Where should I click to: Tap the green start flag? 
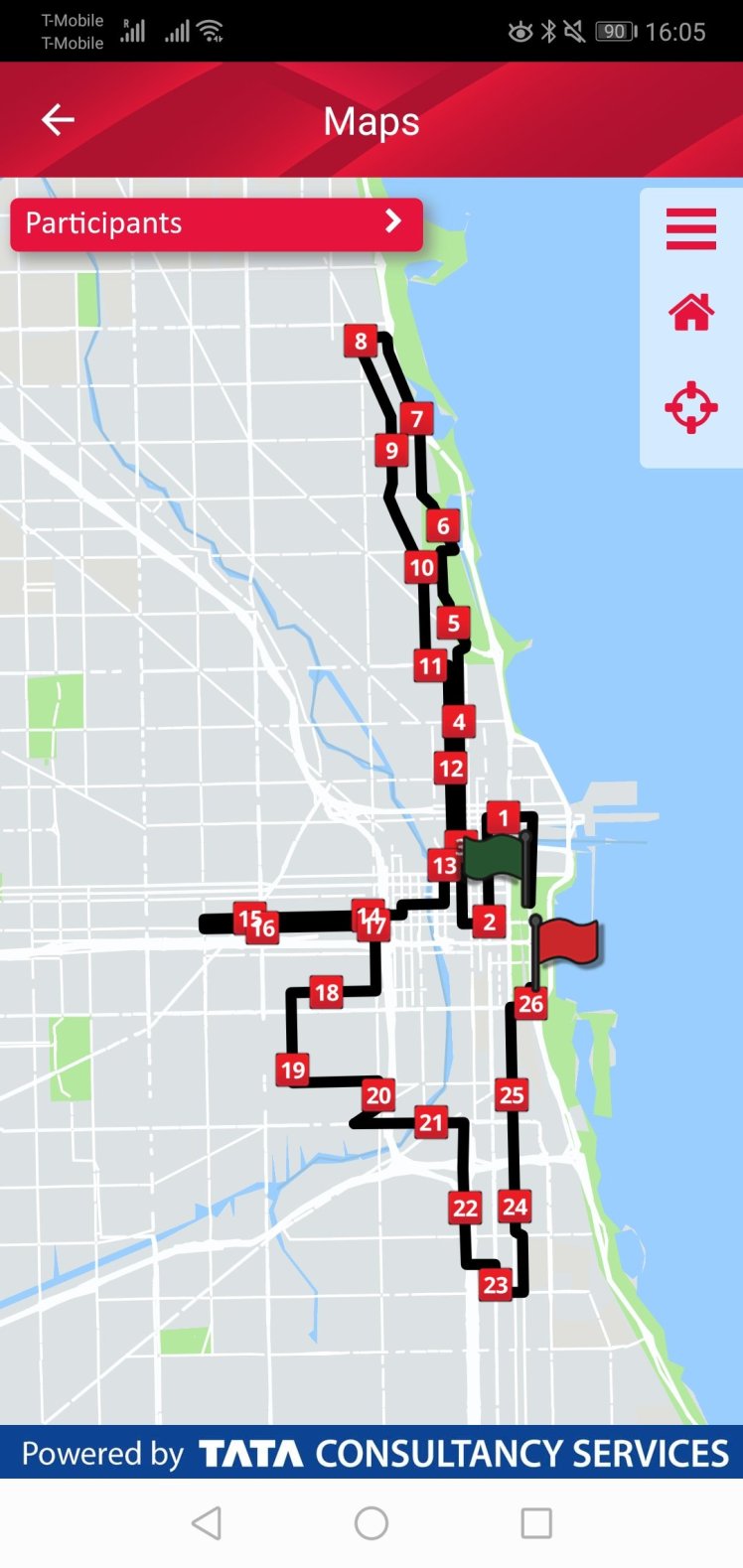pyautogui.click(x=494, y=854)
